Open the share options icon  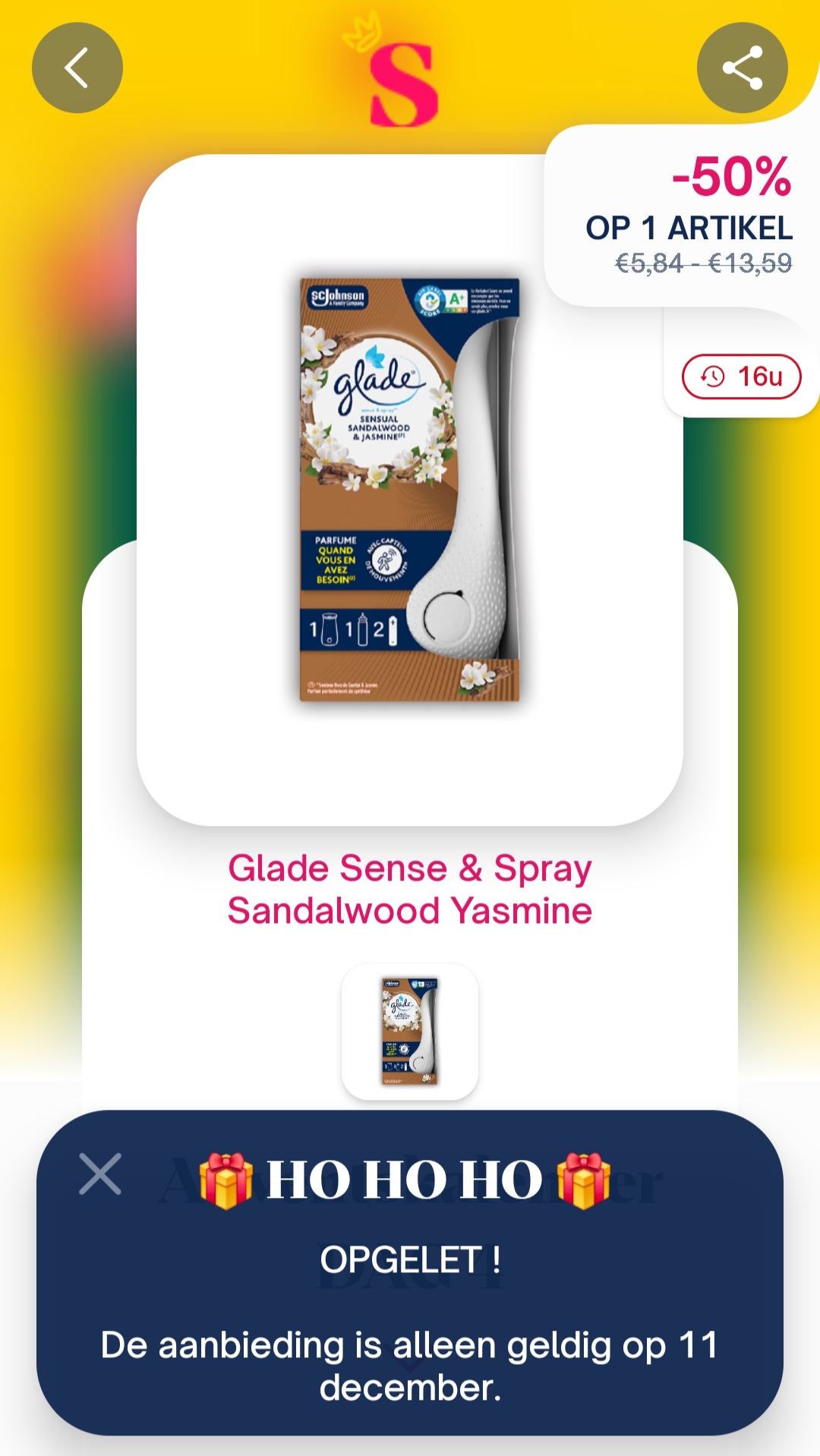[x=743, y=67]
